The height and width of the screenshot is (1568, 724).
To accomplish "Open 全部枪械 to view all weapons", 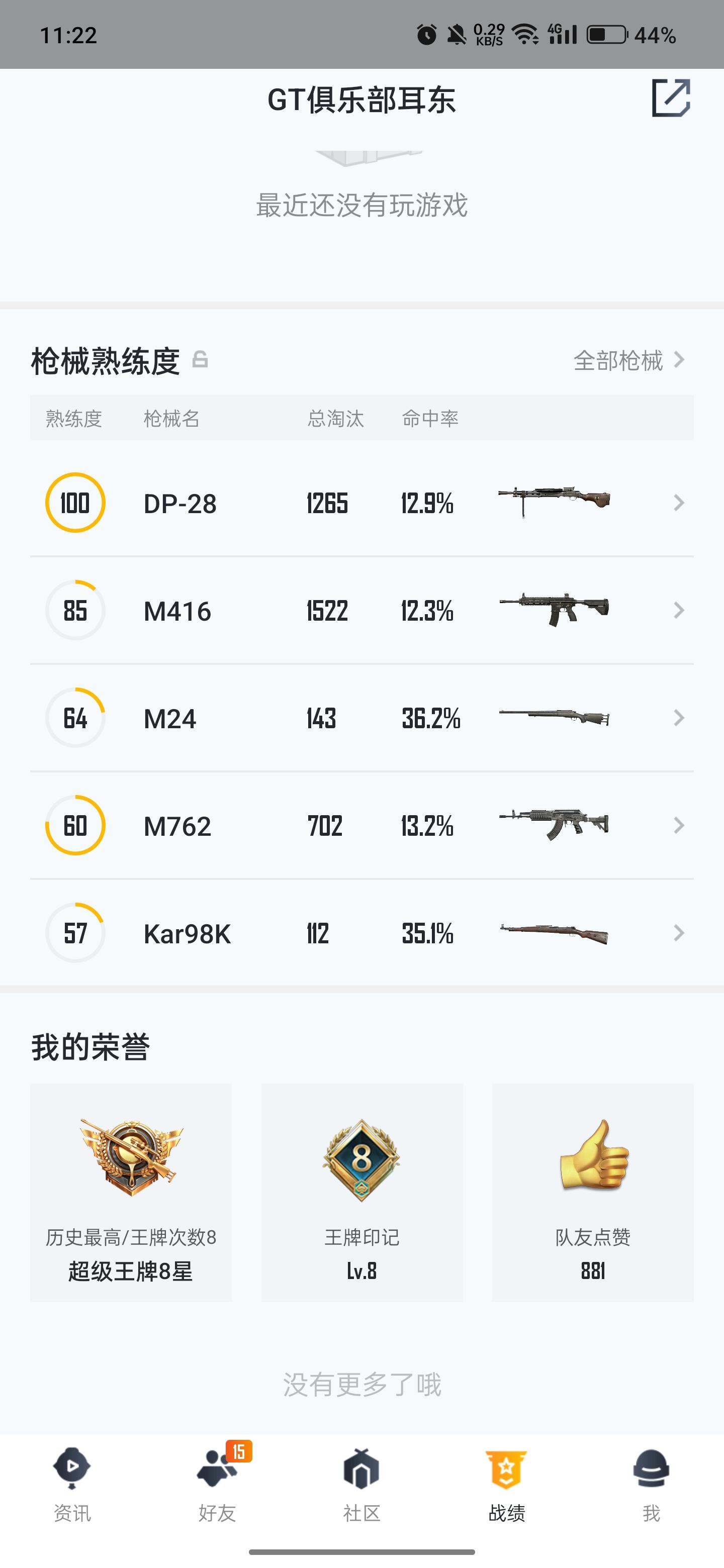I will pos(619,361).
